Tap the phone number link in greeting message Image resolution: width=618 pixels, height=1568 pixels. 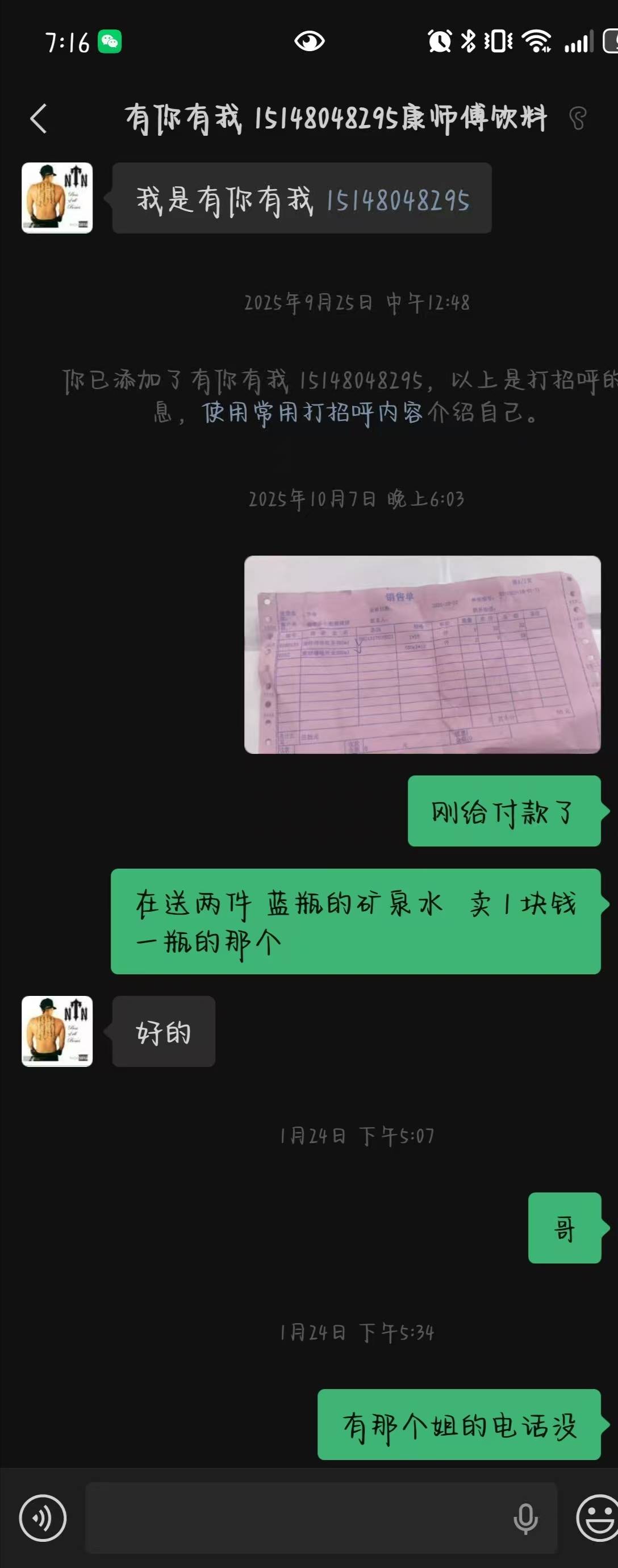[398, 200]
